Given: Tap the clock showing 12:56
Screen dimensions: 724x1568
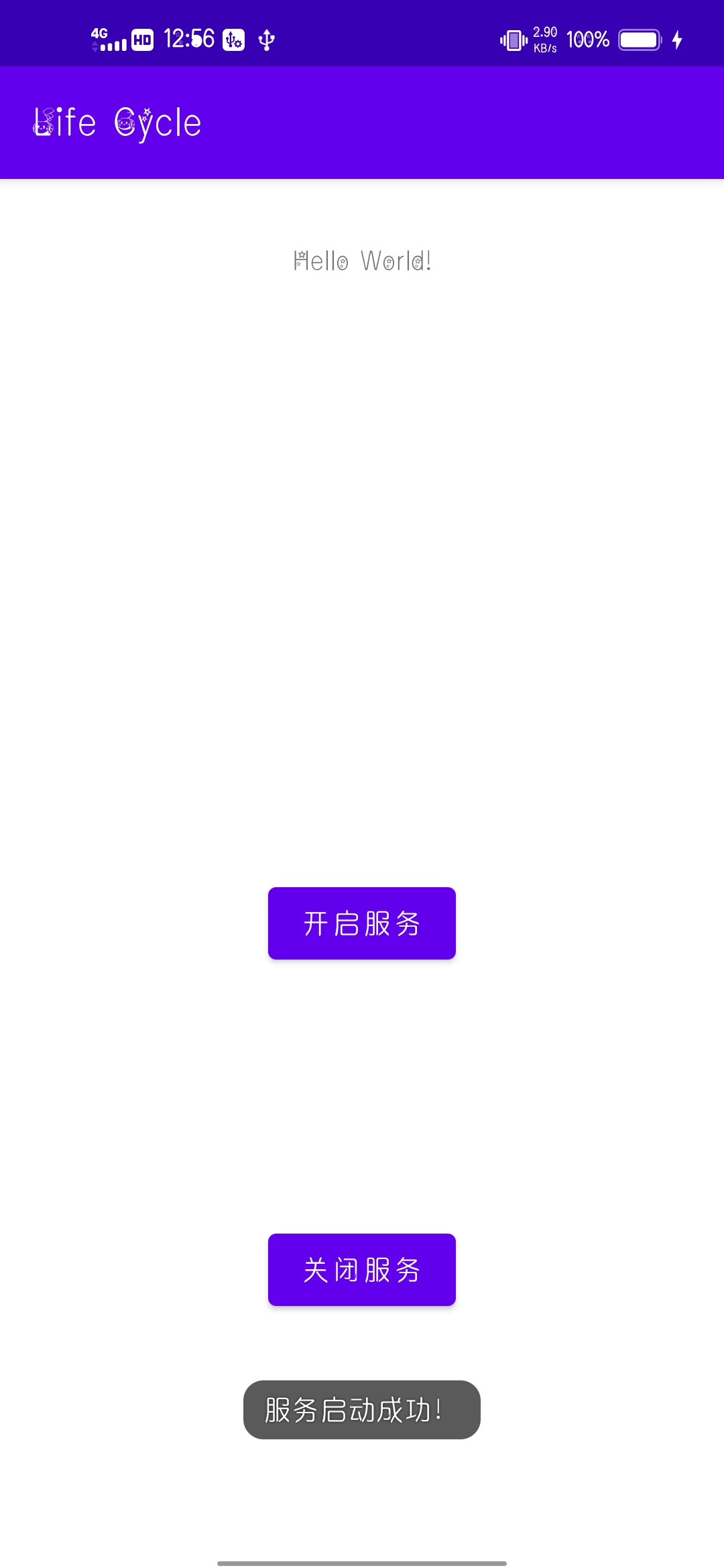Looking at the screenshot, I should (x=190, y=39).
